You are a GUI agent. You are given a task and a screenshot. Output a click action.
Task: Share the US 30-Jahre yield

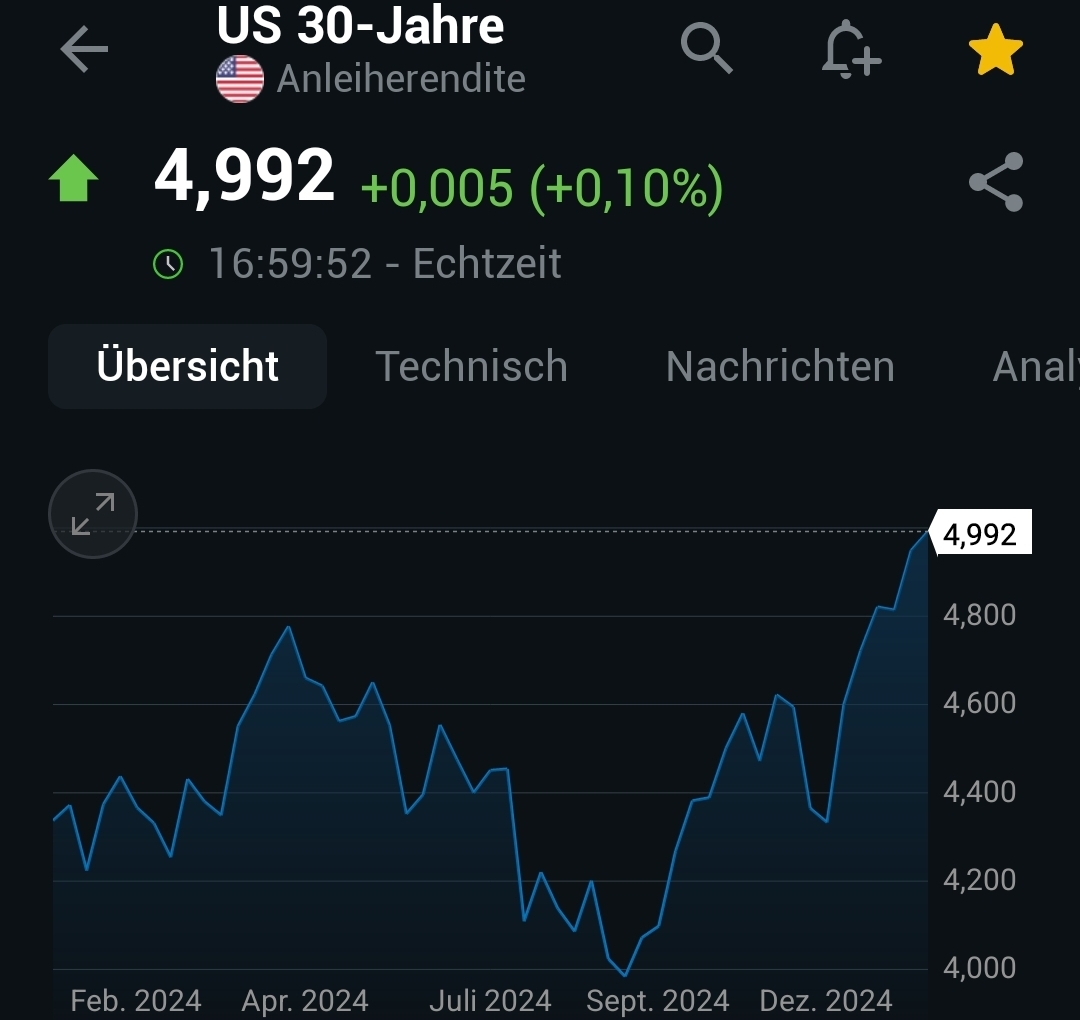click(996, 182)
